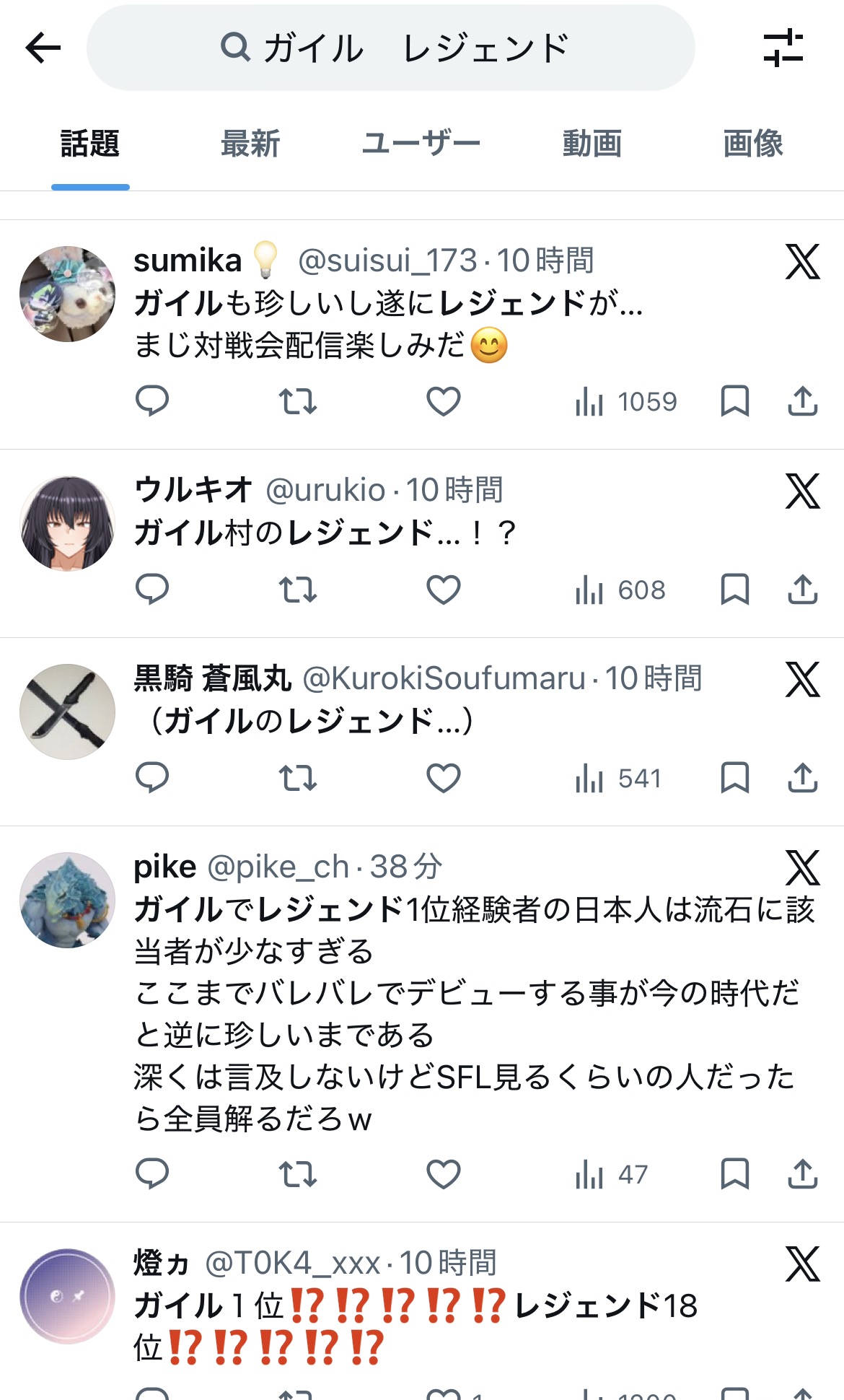
Task: Reply to pike's post
Action: click(x=152, y=1174)
